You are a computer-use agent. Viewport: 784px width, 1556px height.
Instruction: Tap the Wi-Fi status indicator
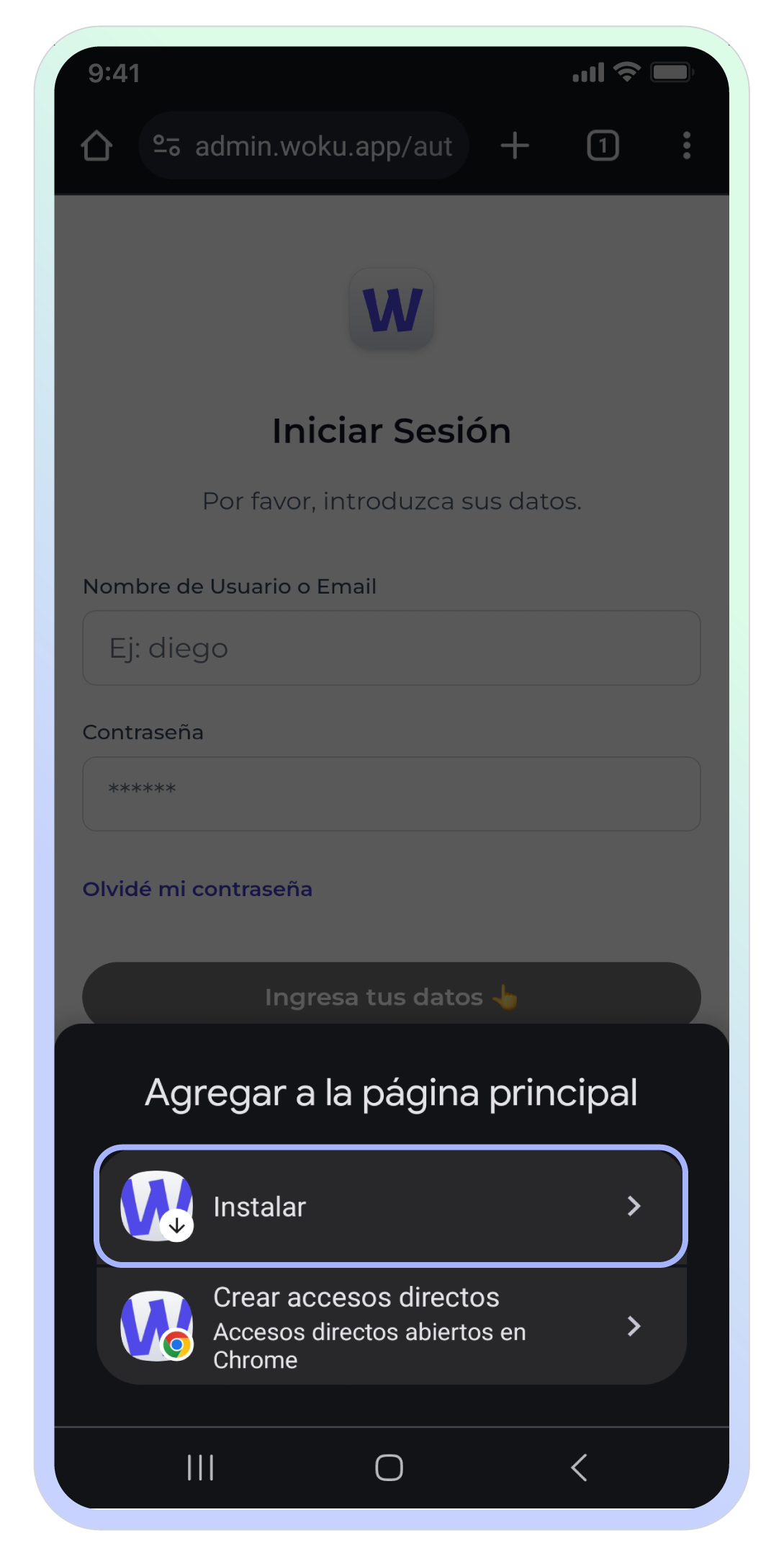point(628,72)
